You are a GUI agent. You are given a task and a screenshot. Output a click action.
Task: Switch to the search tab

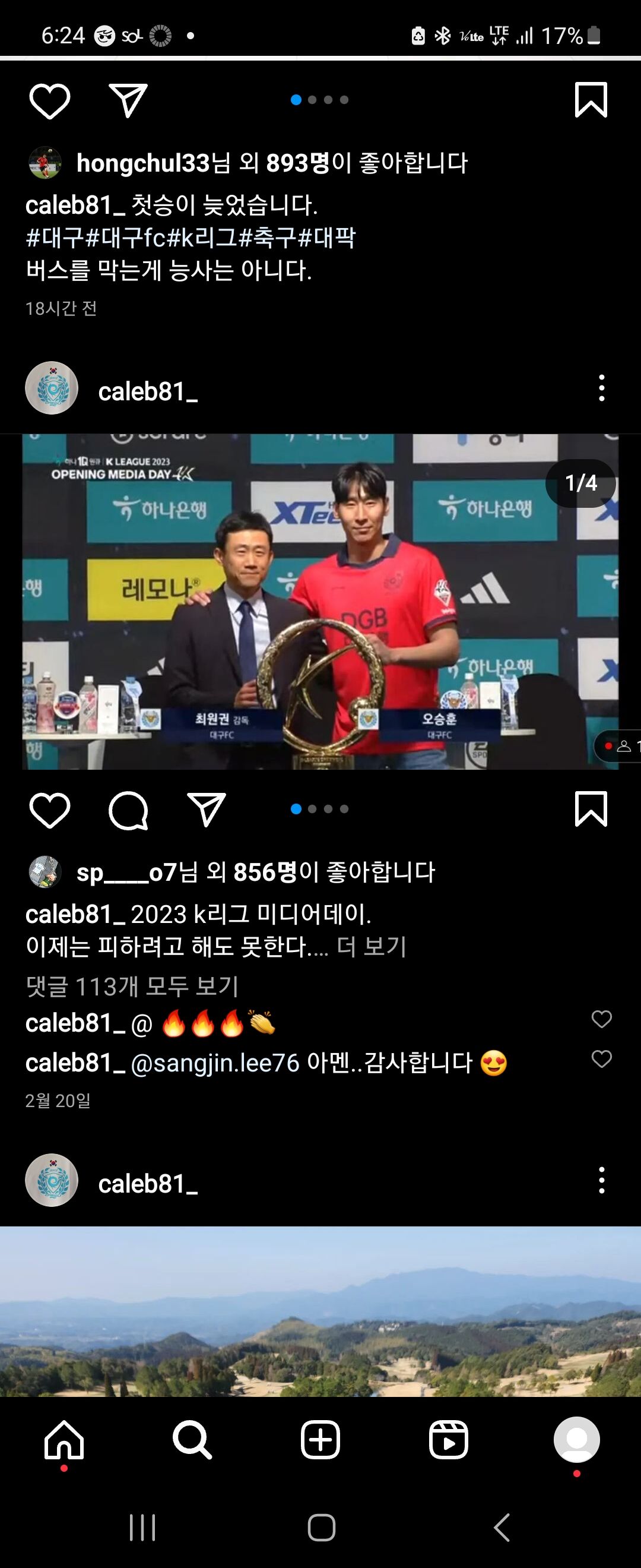pos(192,1440)
